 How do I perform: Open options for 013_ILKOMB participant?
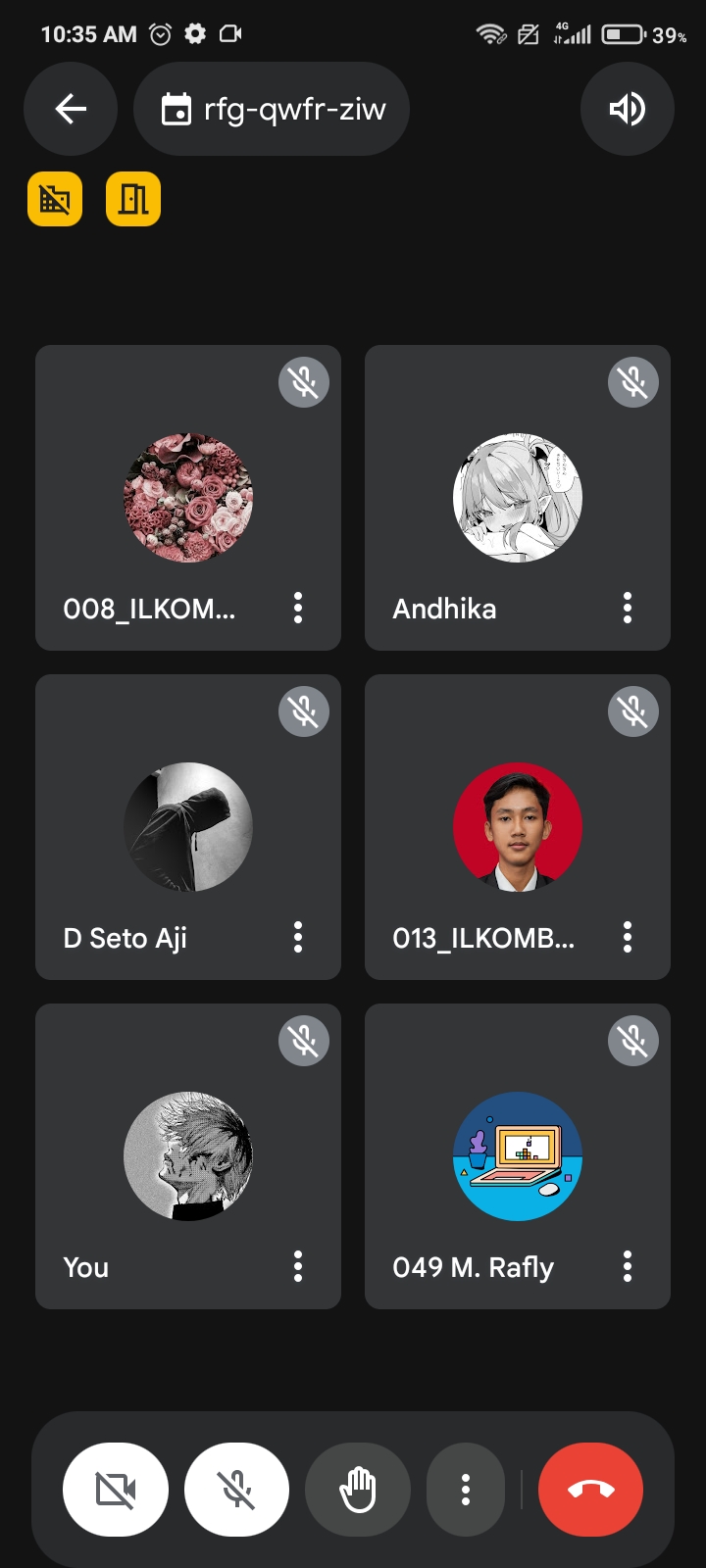tap(628, 938)
